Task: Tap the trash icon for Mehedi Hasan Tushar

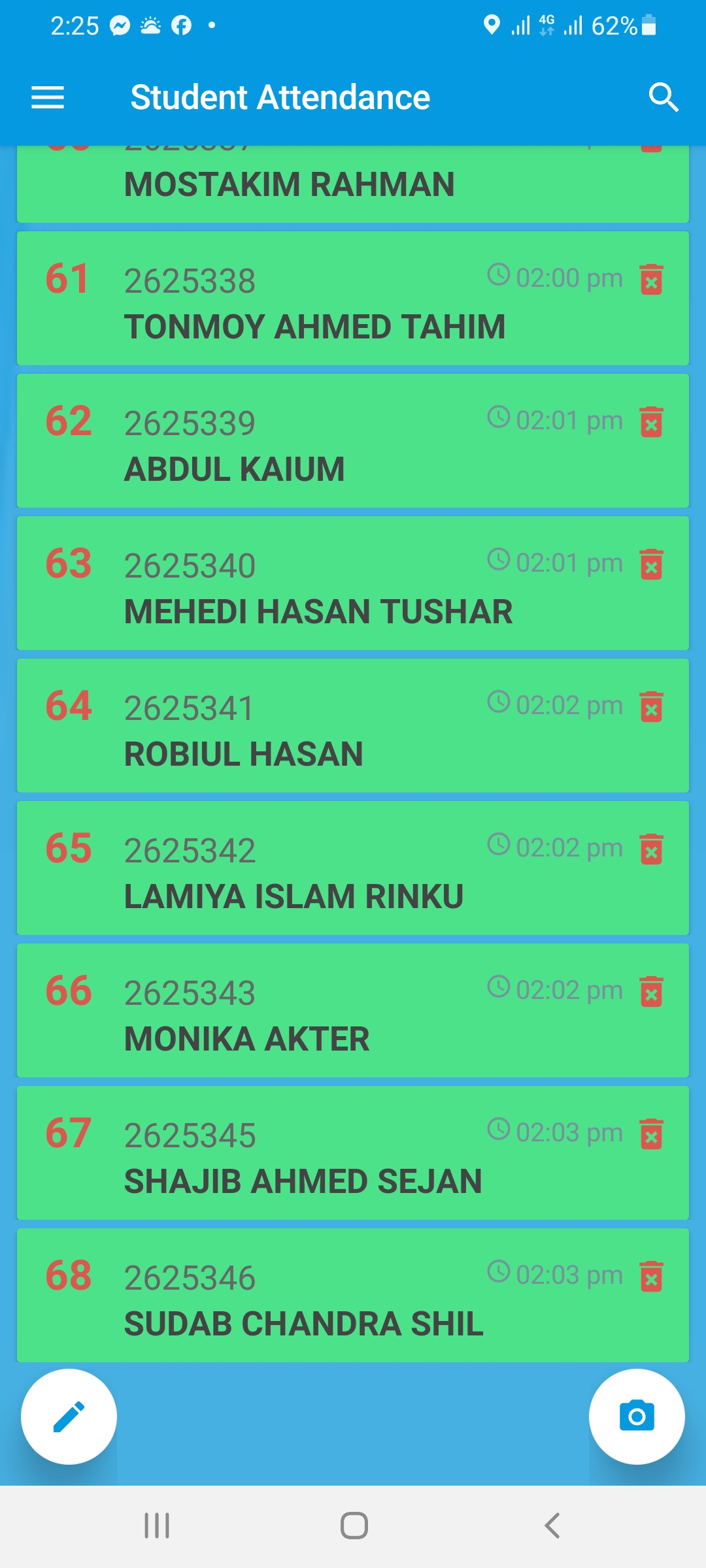Action: 651,564
